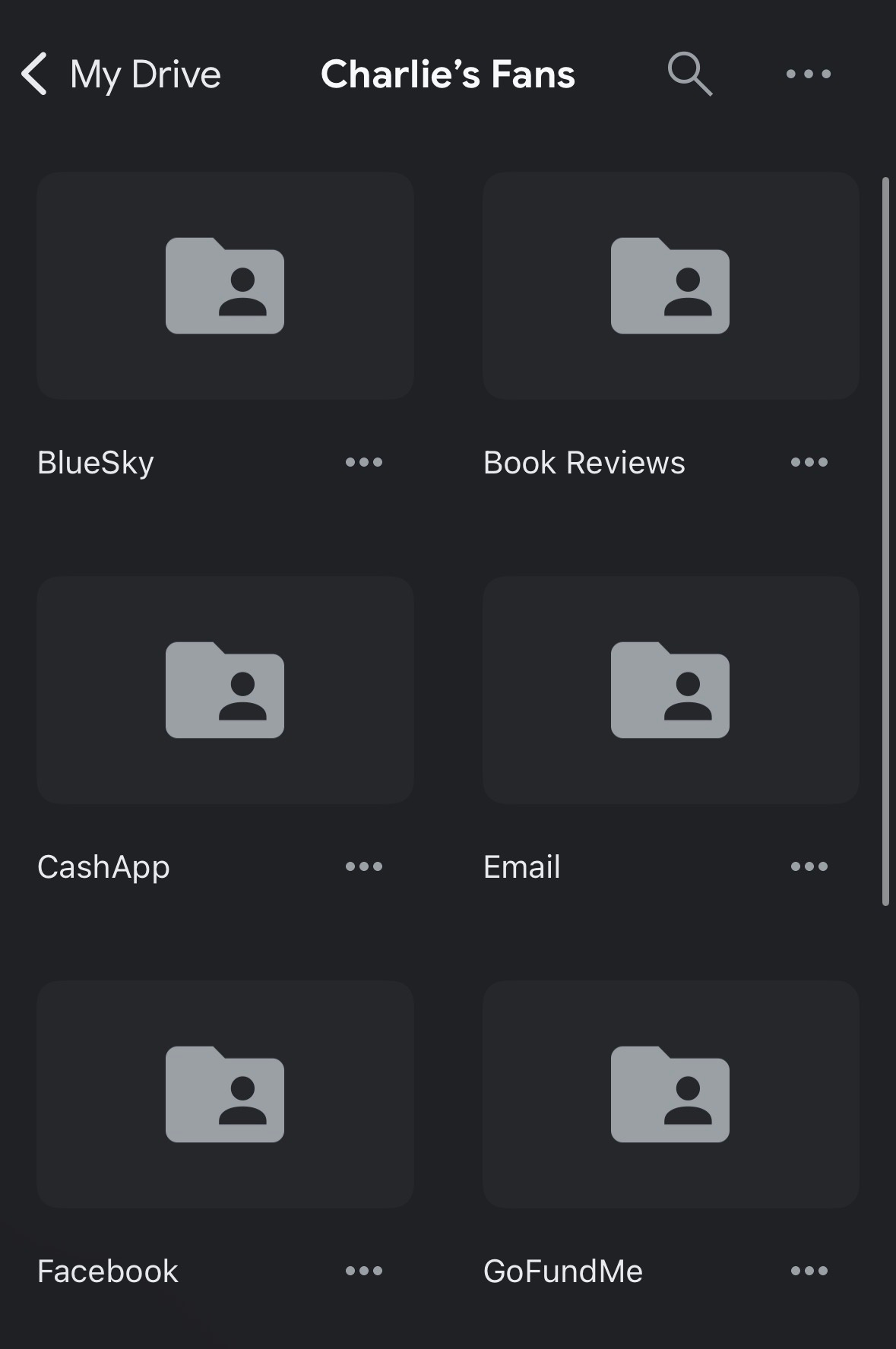Open the Email folder
The image size is (896, 1349).
[670, 690]
